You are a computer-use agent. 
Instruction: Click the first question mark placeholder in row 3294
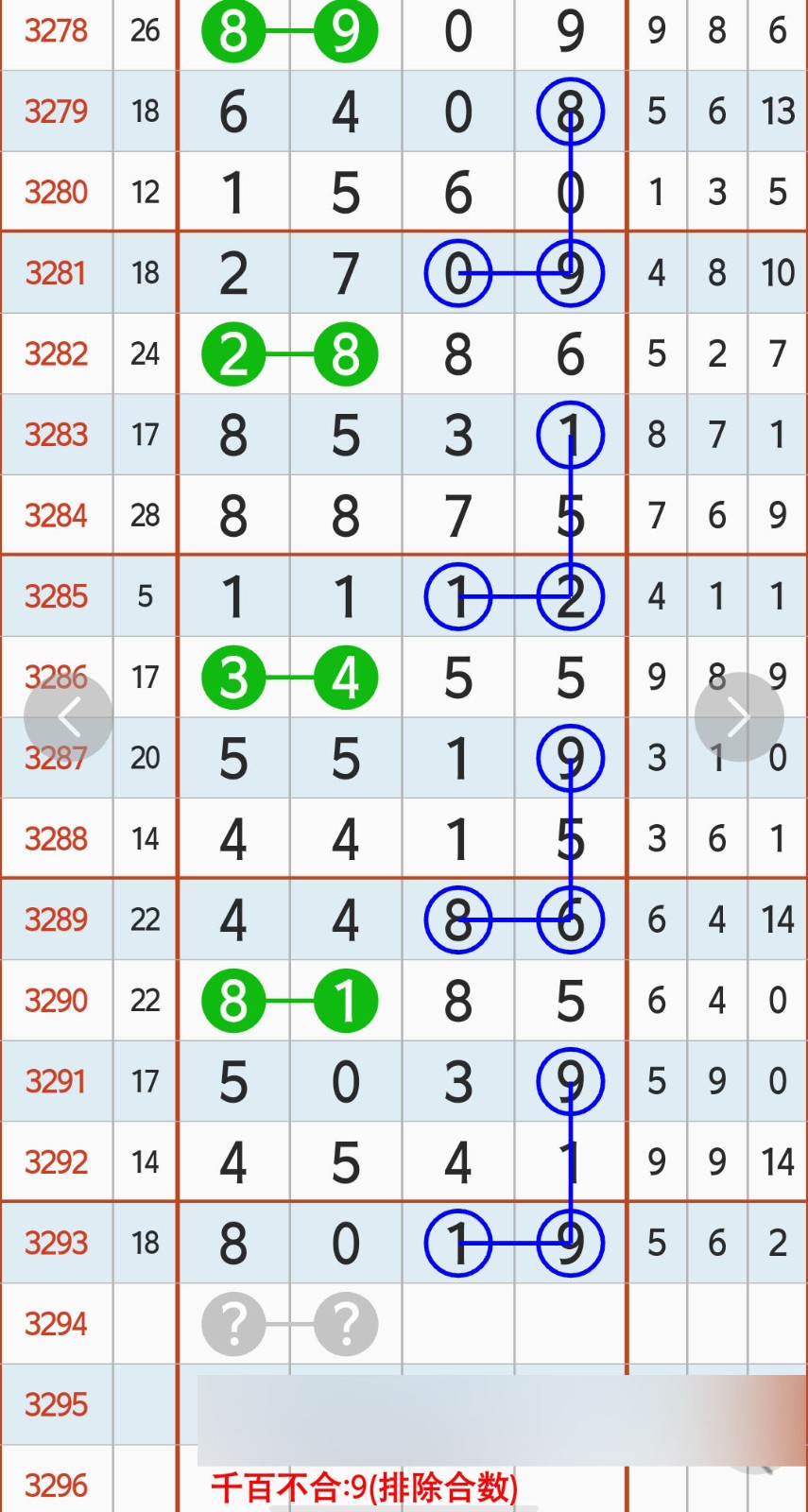[234, 1324]
